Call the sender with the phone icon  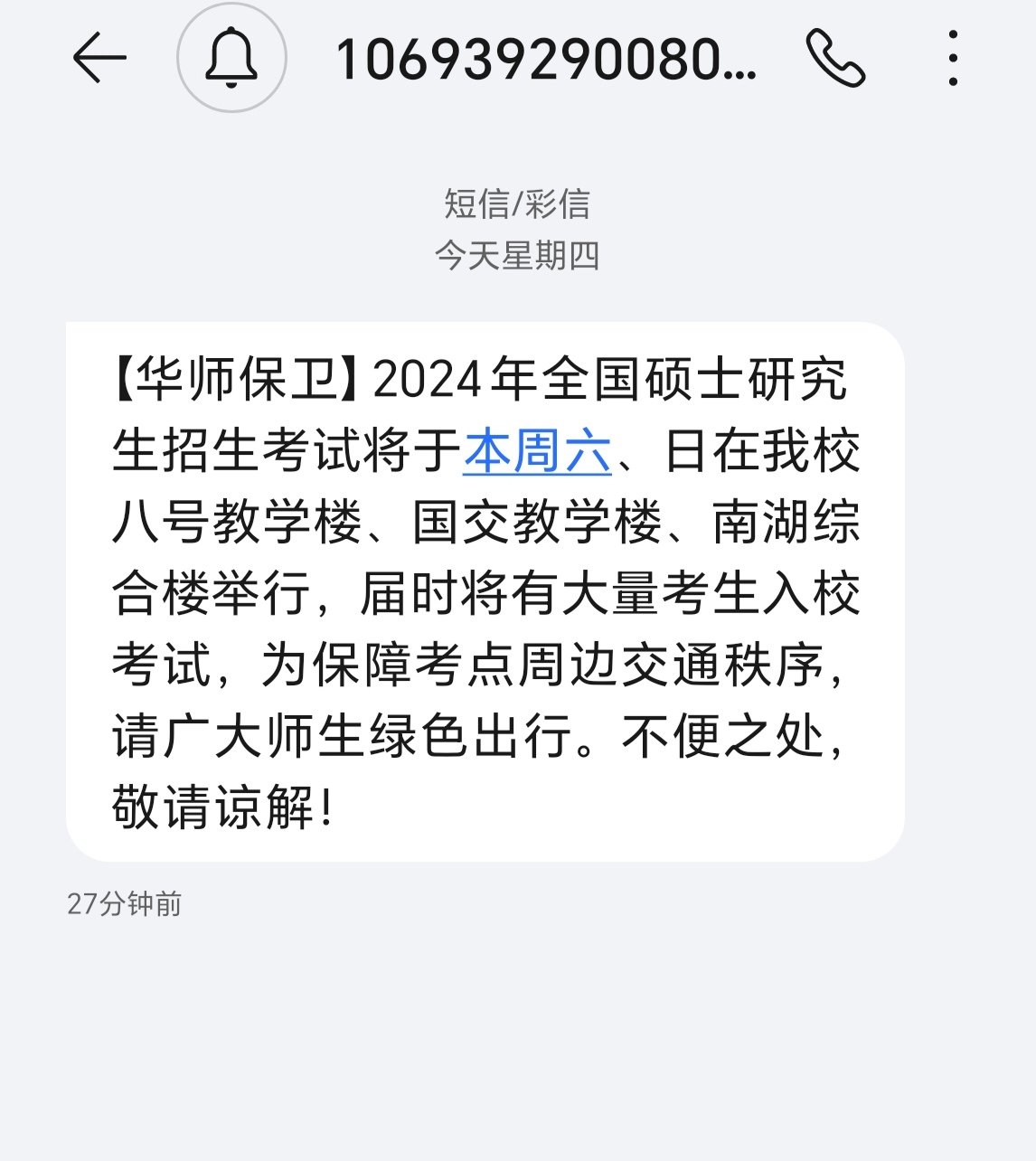click(835, 59)
